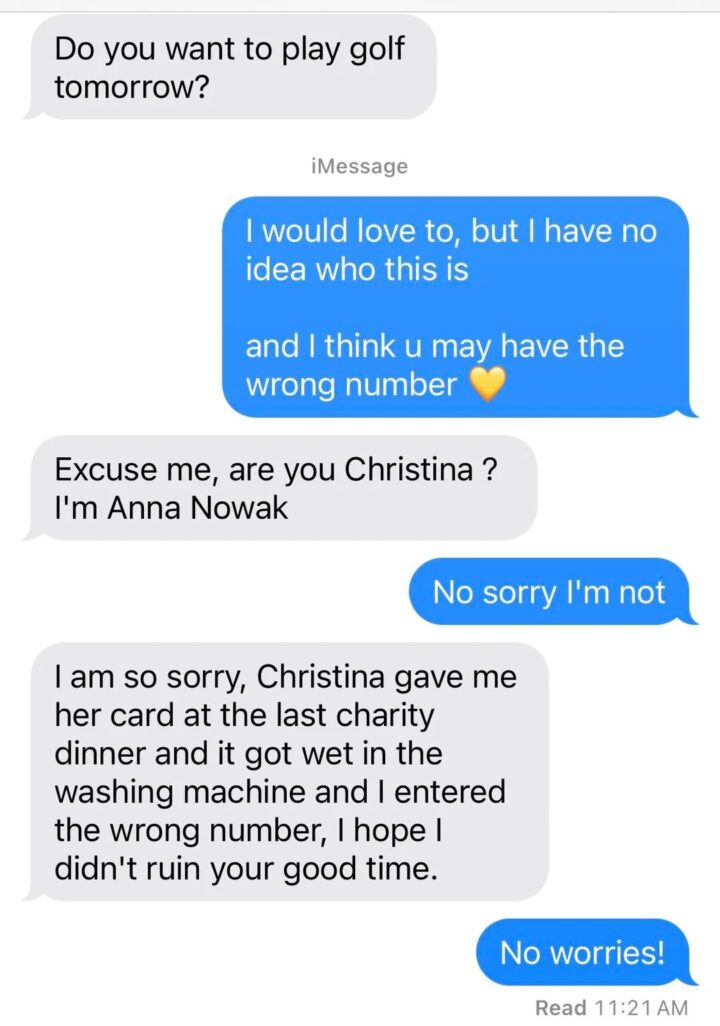Select the 'No worries!' message bubble
The height and width of the screenshot is (1026, 720).
(x=583, y=953)
